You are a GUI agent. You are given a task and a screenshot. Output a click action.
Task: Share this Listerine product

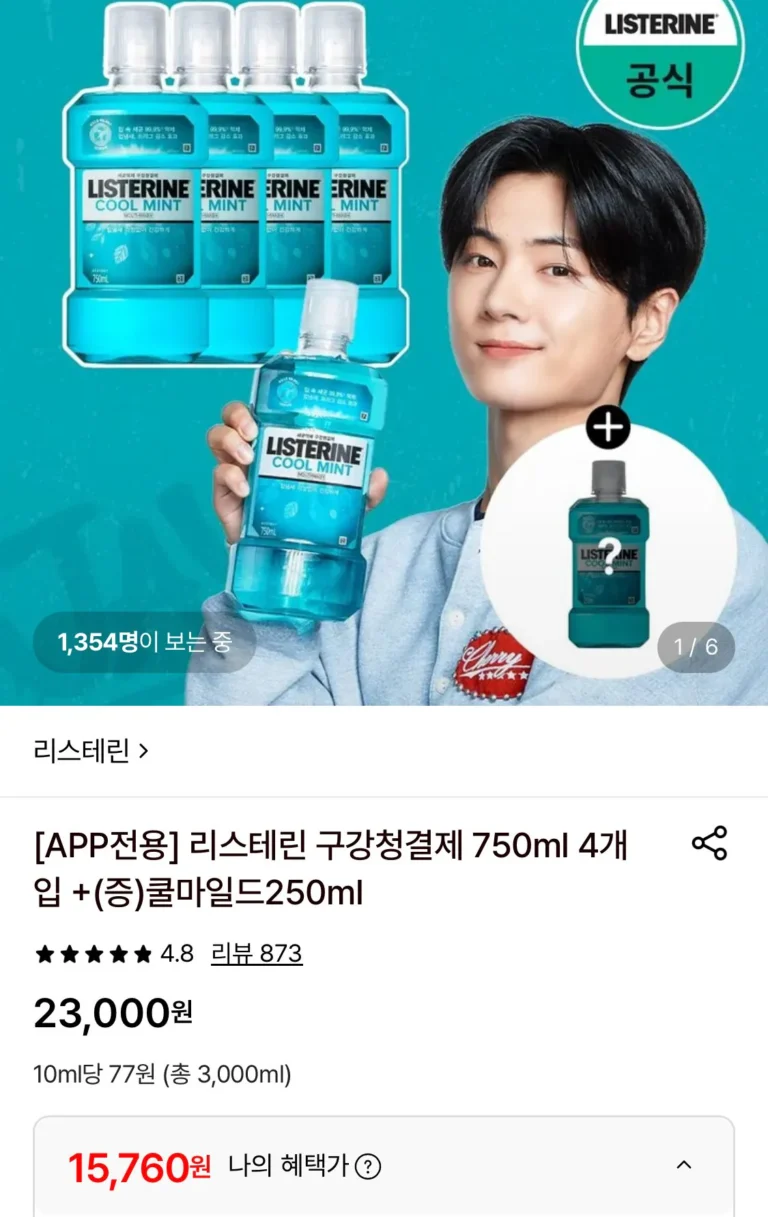click(710, 844)
